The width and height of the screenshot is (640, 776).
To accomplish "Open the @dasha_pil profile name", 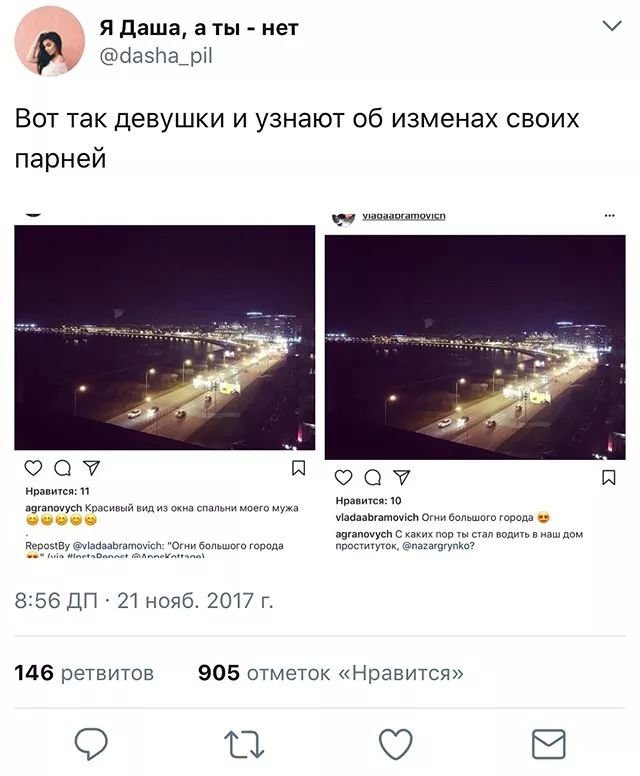I will tap(198, 28).
